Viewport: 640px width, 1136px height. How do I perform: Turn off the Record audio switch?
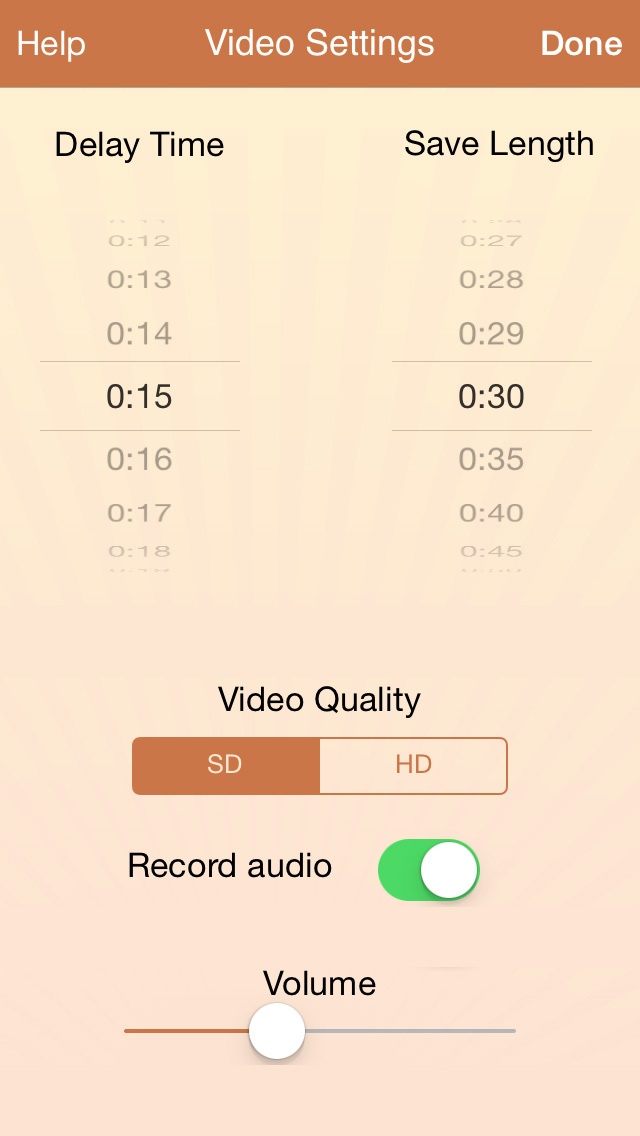click(428, 869)
